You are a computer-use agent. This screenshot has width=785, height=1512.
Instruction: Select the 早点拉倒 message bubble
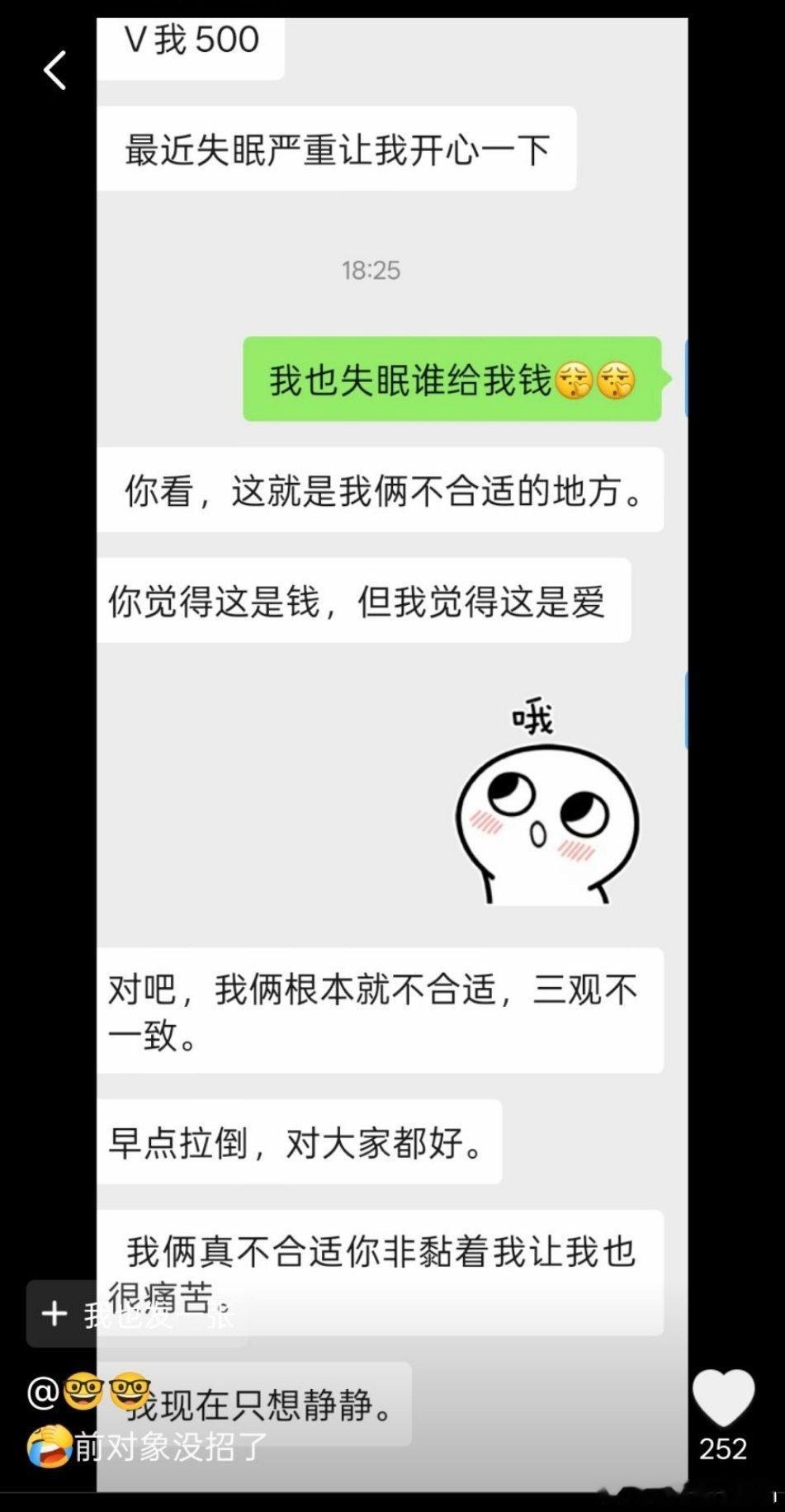[303, 1143]
